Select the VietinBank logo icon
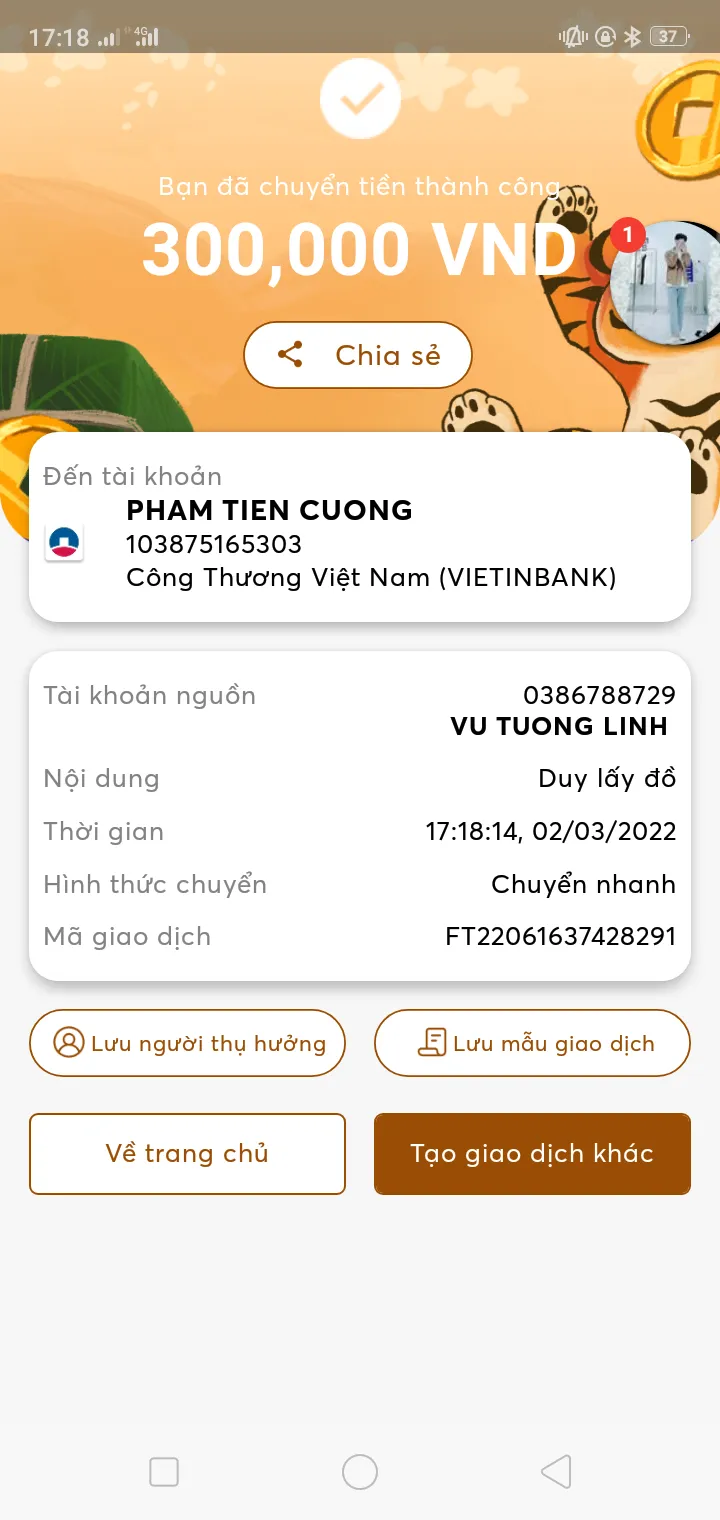Screen dimensions: 720x1520 (64, 544)
